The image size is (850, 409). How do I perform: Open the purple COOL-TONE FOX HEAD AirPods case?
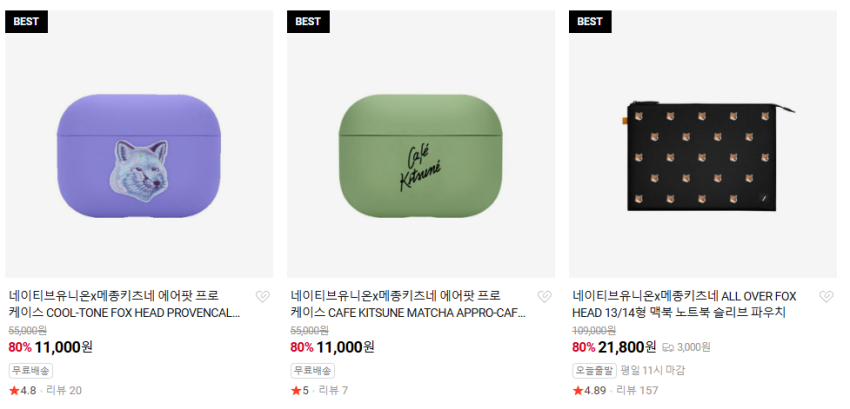(x=139, y=144)
